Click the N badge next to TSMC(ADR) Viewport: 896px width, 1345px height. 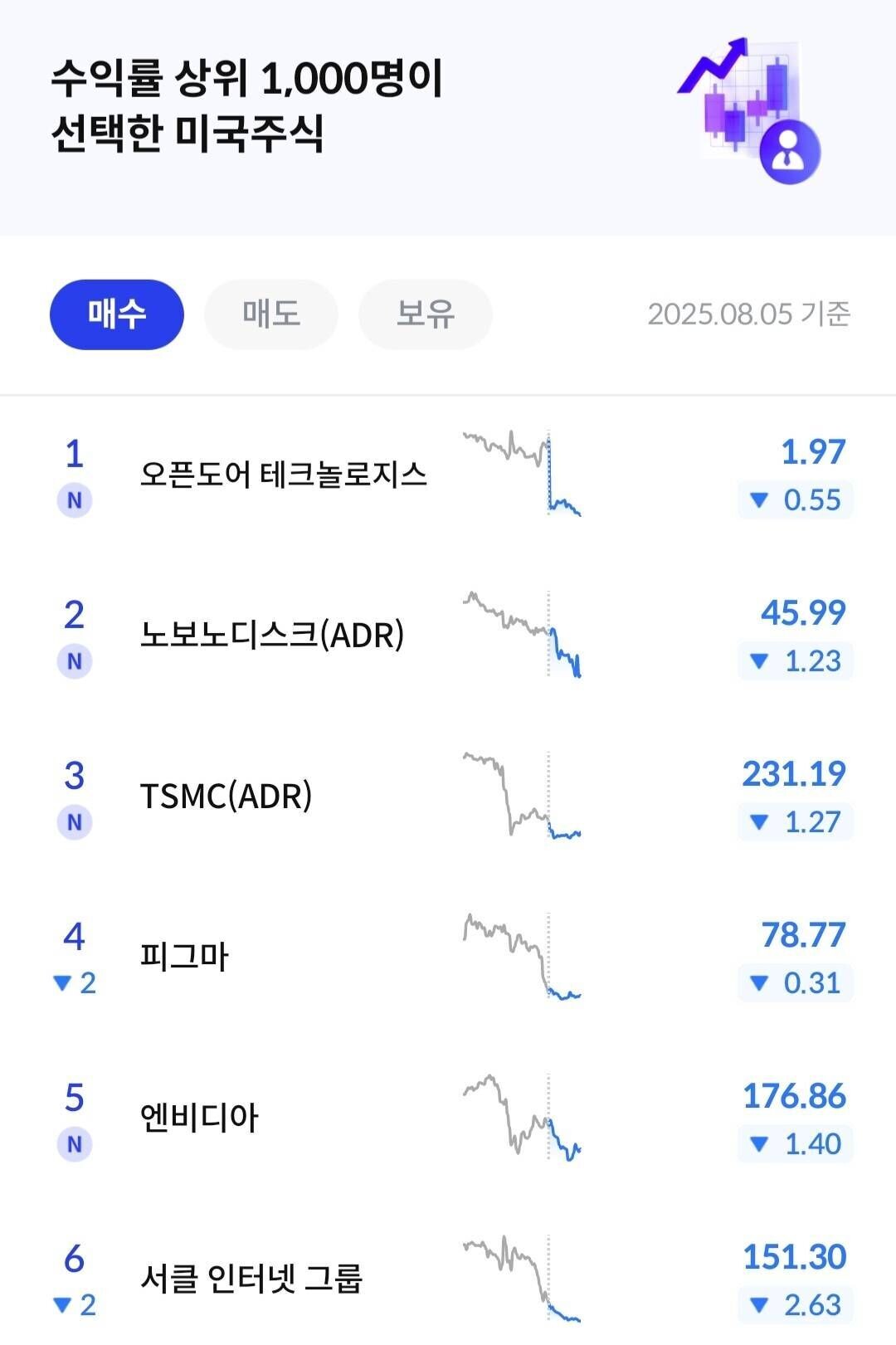pyautogui.click(x=75, y=823)
